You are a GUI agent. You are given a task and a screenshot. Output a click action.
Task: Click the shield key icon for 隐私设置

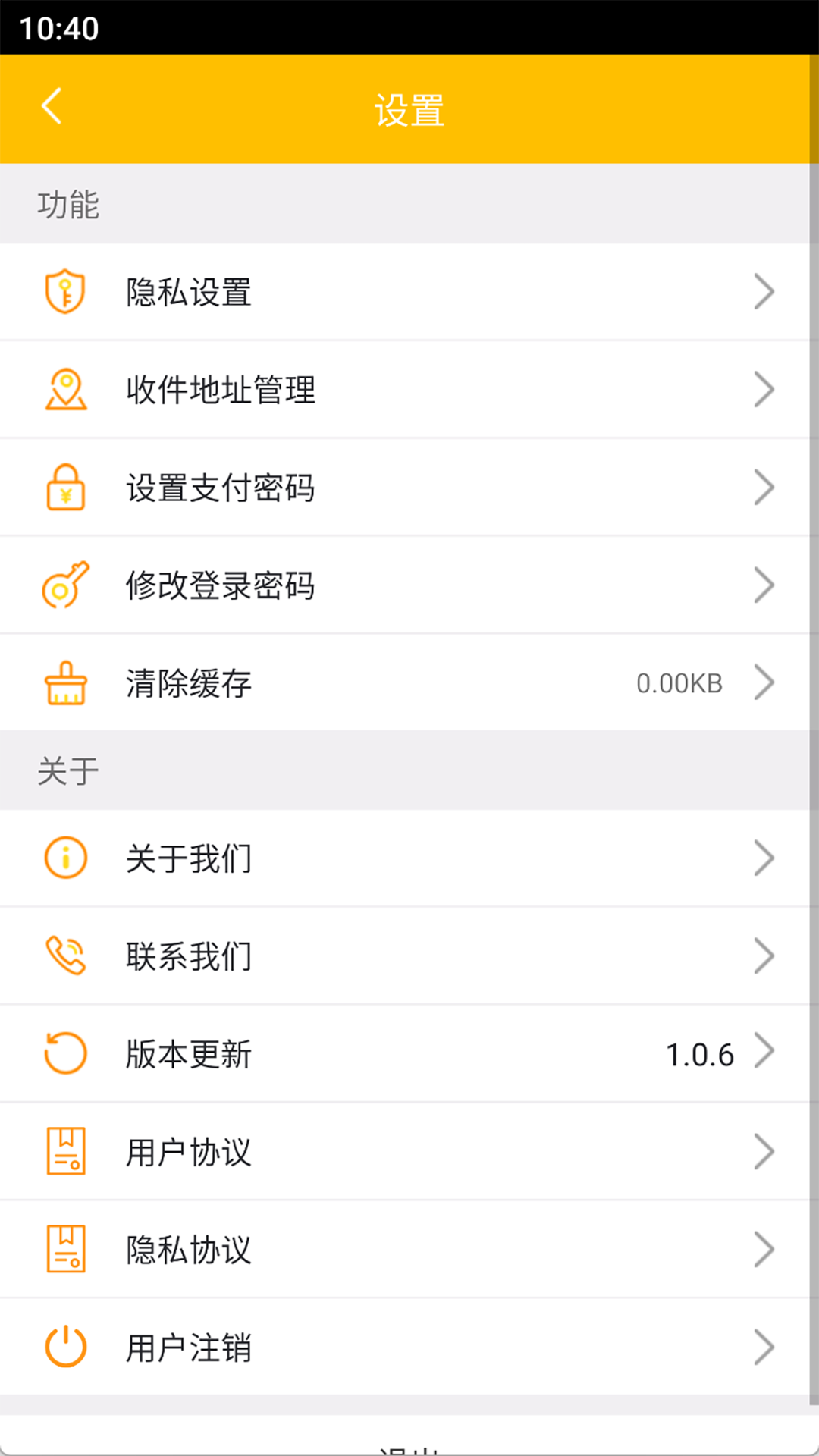pos(65,291)
